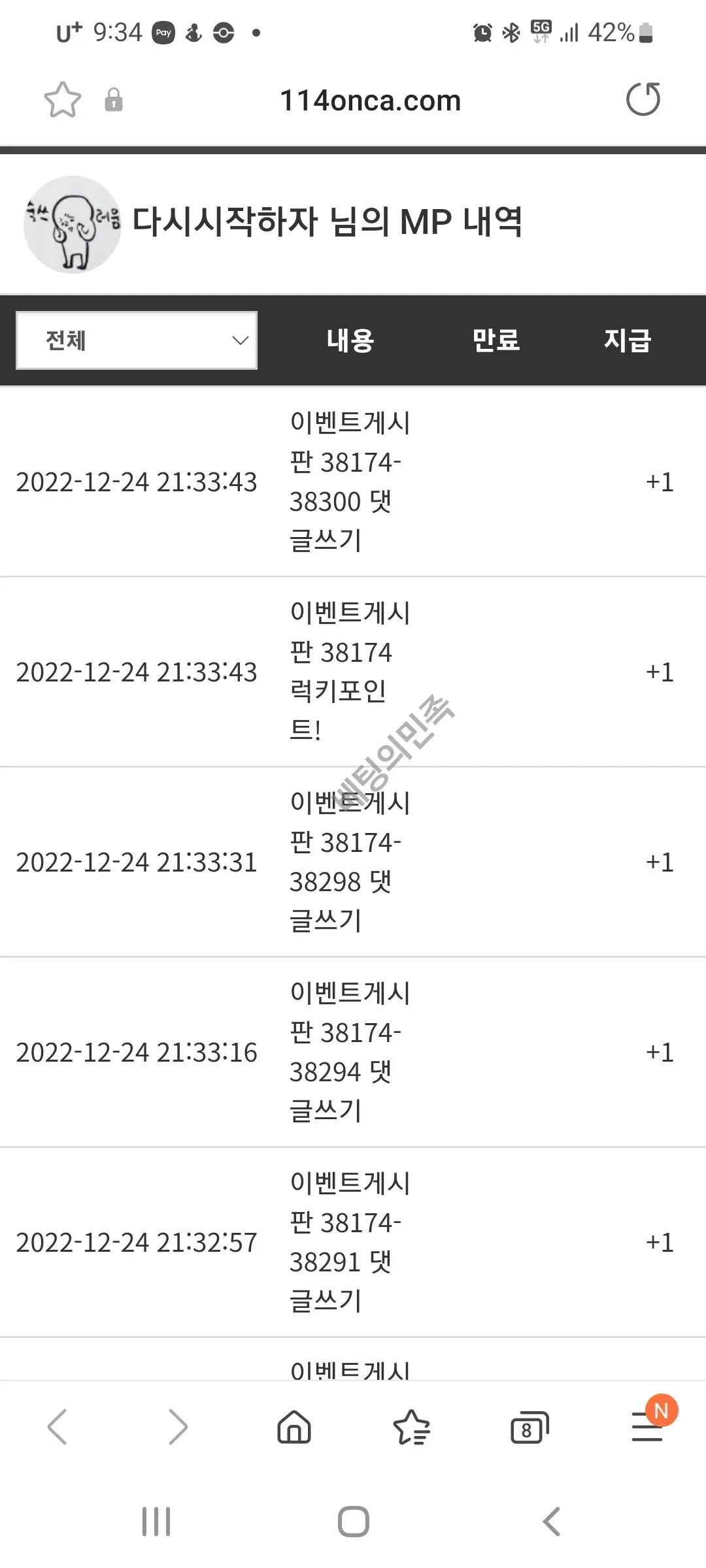Reload the 114onca.com page
706x1568 pixels.
click(643, 99)
